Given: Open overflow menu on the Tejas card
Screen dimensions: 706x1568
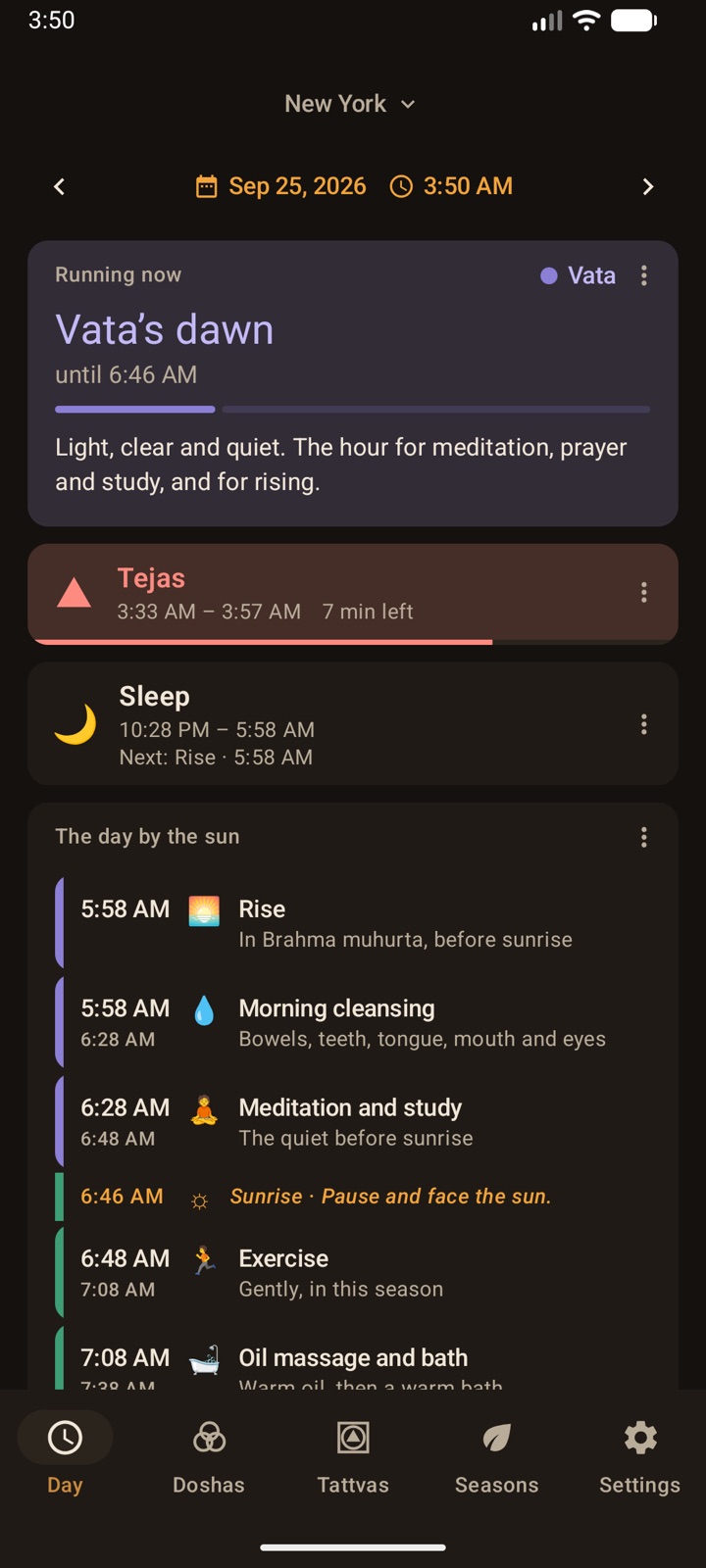Looking at the screenshot, I should [644, 592].
